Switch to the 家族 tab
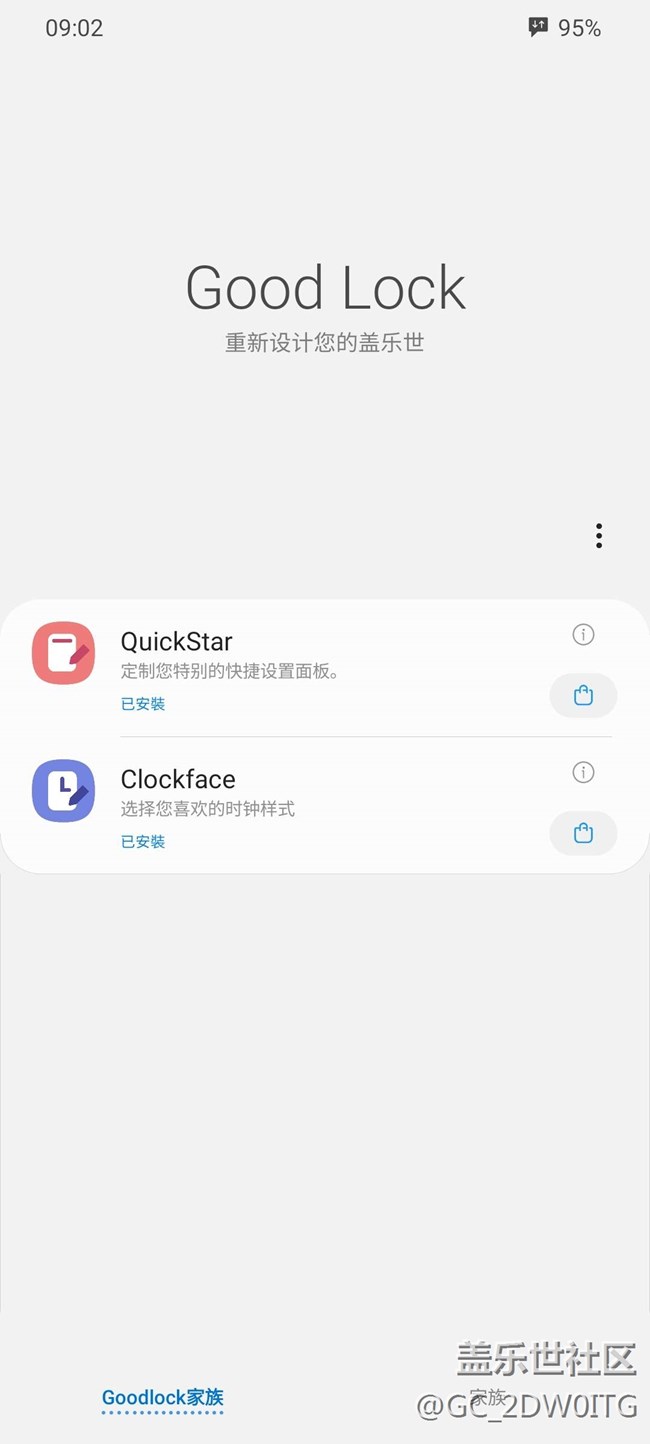650x1444 pixels. point(487,1397)
